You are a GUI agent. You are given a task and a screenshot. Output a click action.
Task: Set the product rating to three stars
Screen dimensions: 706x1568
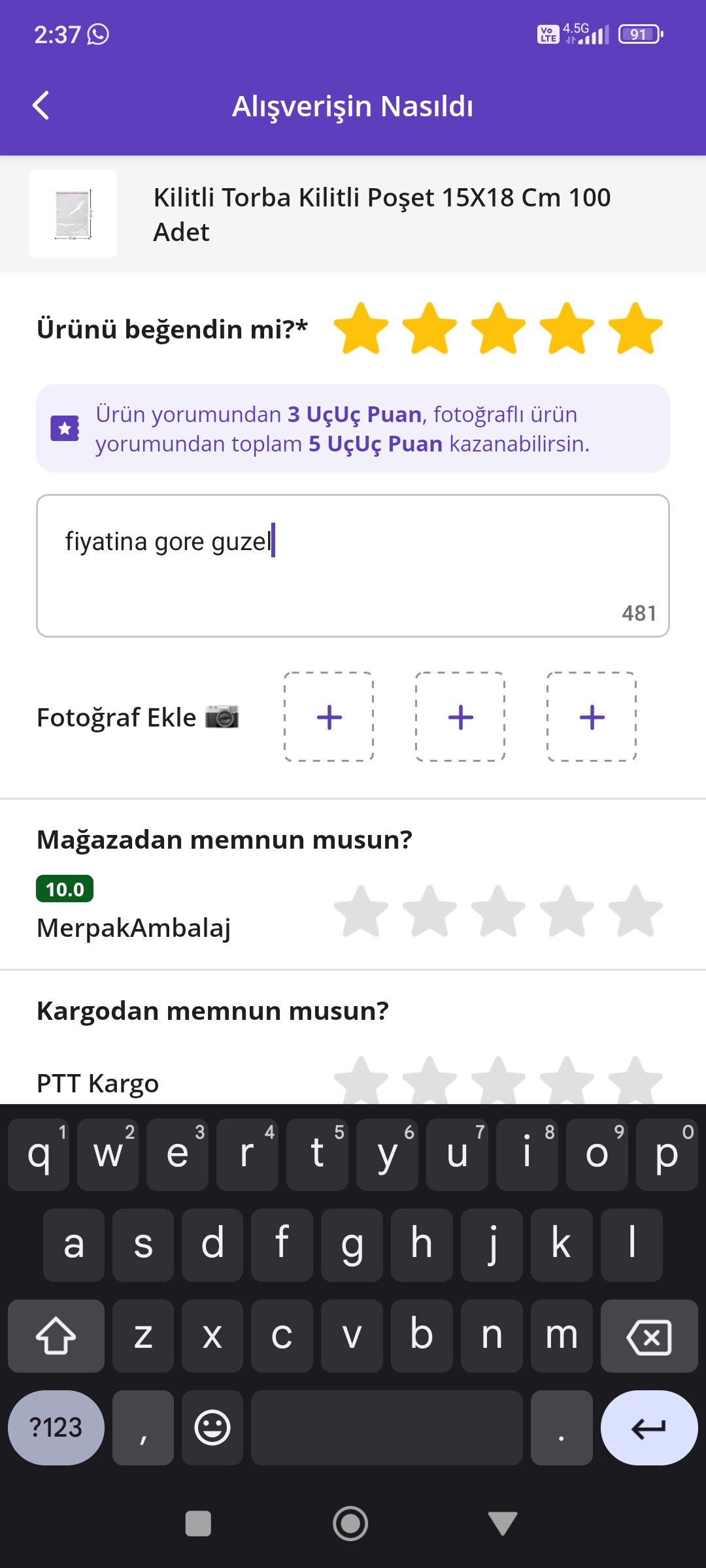(498, 329)
